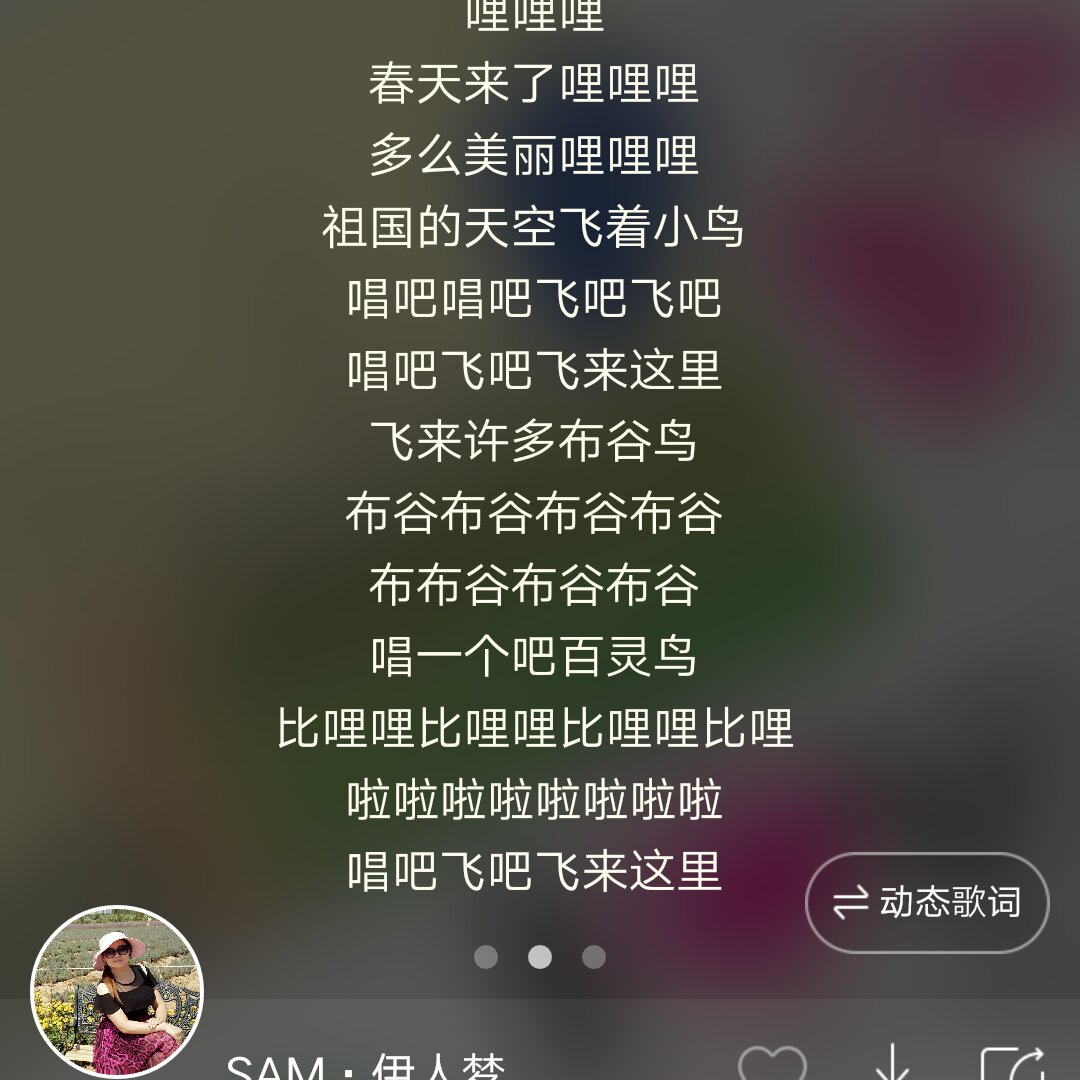Open the singer's round avatar photo
The height and width of the screenshot is (1080, 1080).
coord(117,991)
